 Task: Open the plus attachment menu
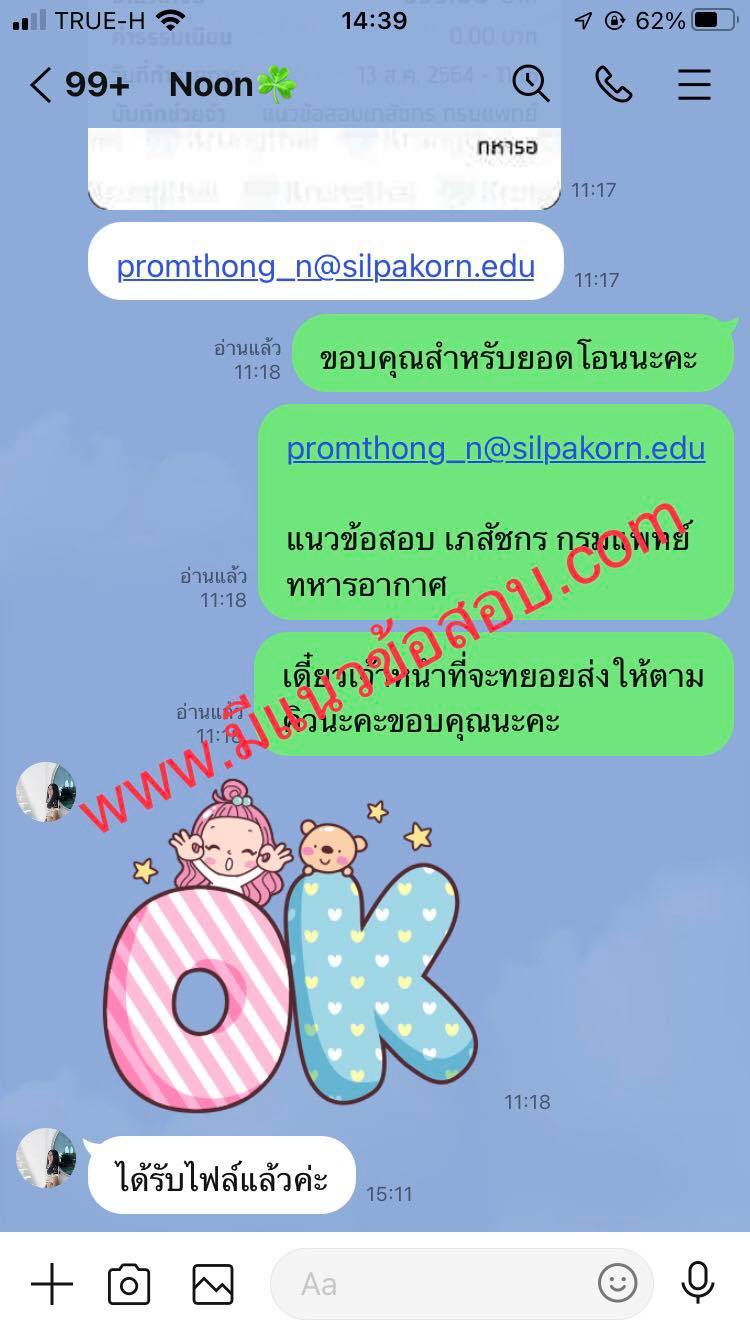51,1284
